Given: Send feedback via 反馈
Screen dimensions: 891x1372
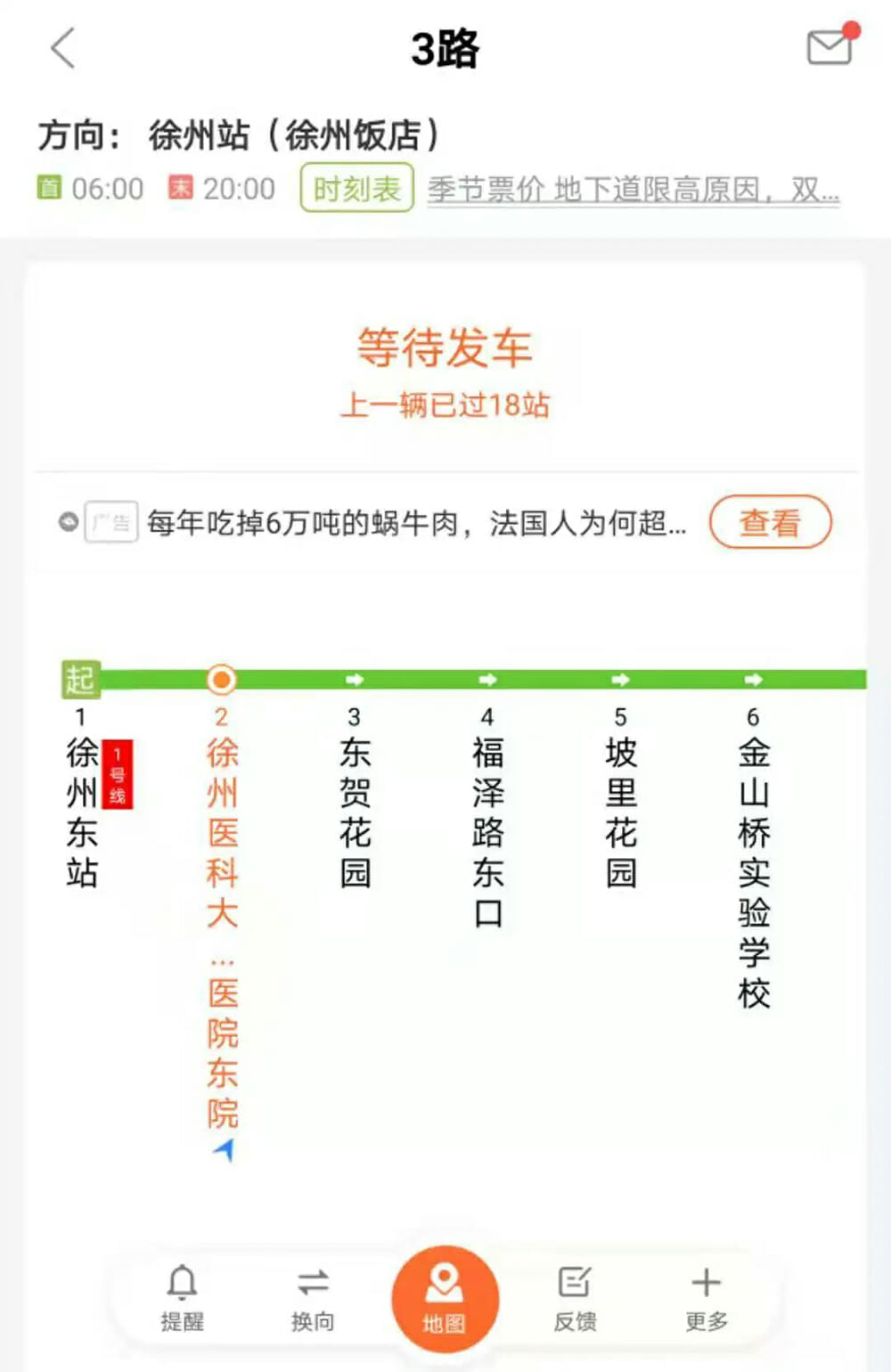Looking at the screenshot, I should tap(575, 1297).
